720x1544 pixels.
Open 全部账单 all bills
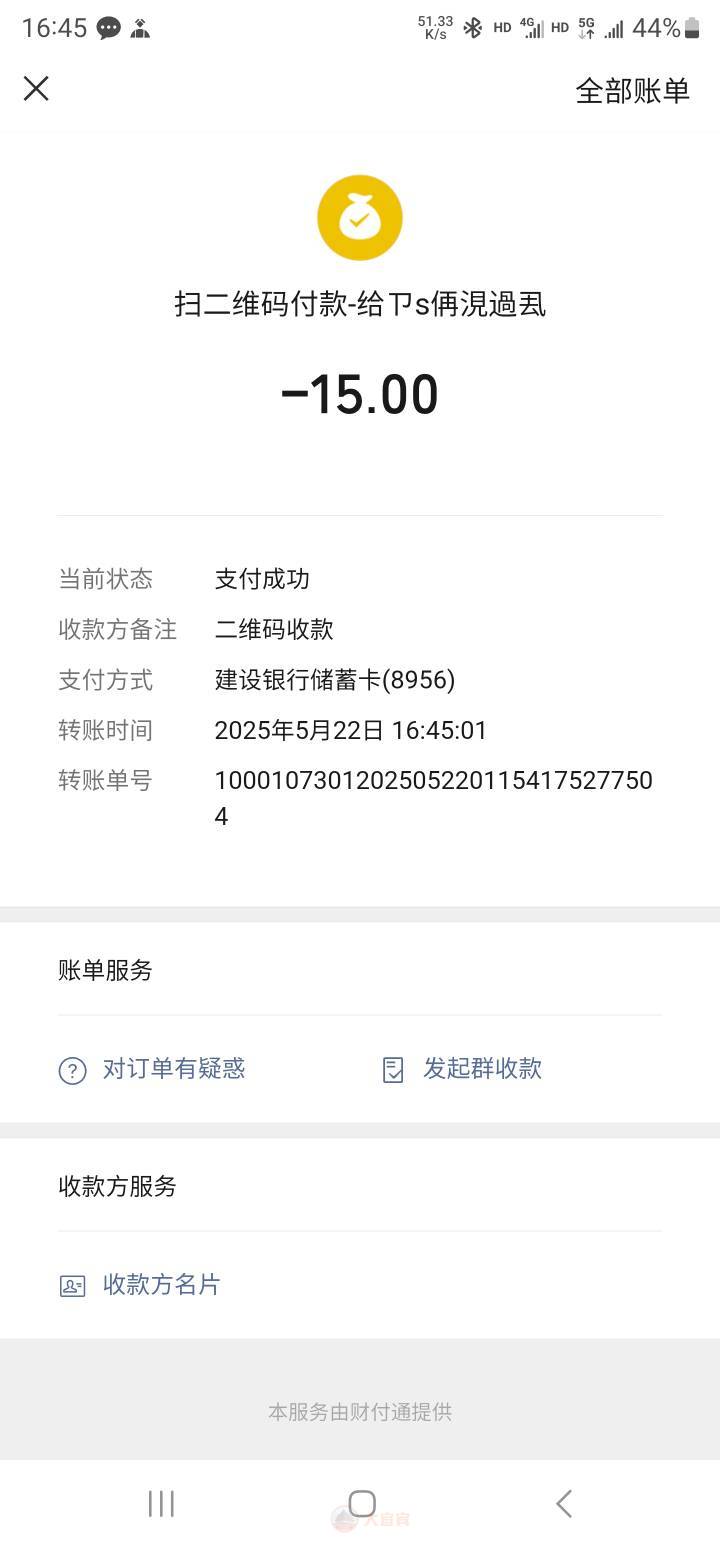tap(632, 91)
